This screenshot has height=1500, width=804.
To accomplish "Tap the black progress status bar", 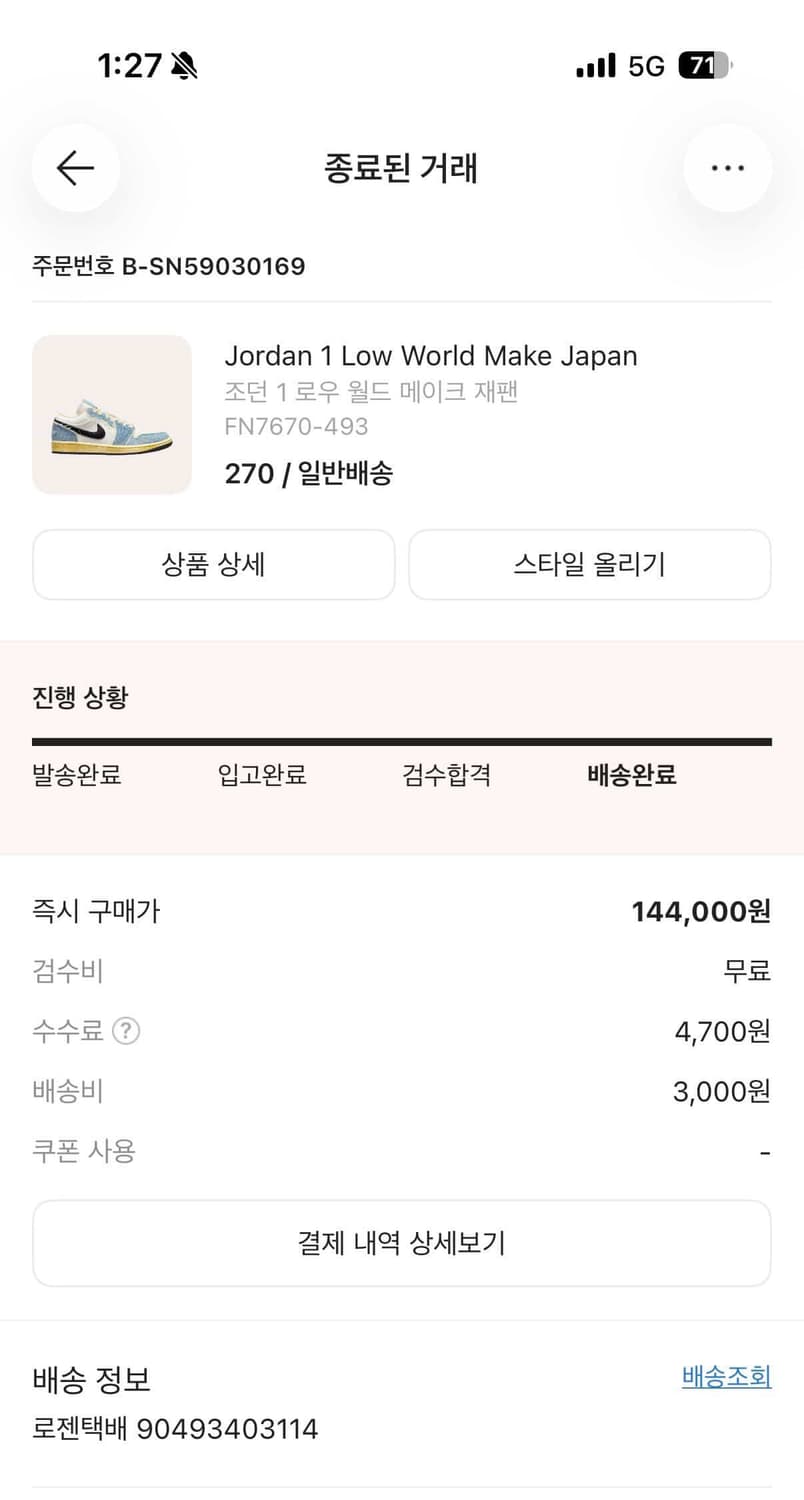I will tap(402, 741).
